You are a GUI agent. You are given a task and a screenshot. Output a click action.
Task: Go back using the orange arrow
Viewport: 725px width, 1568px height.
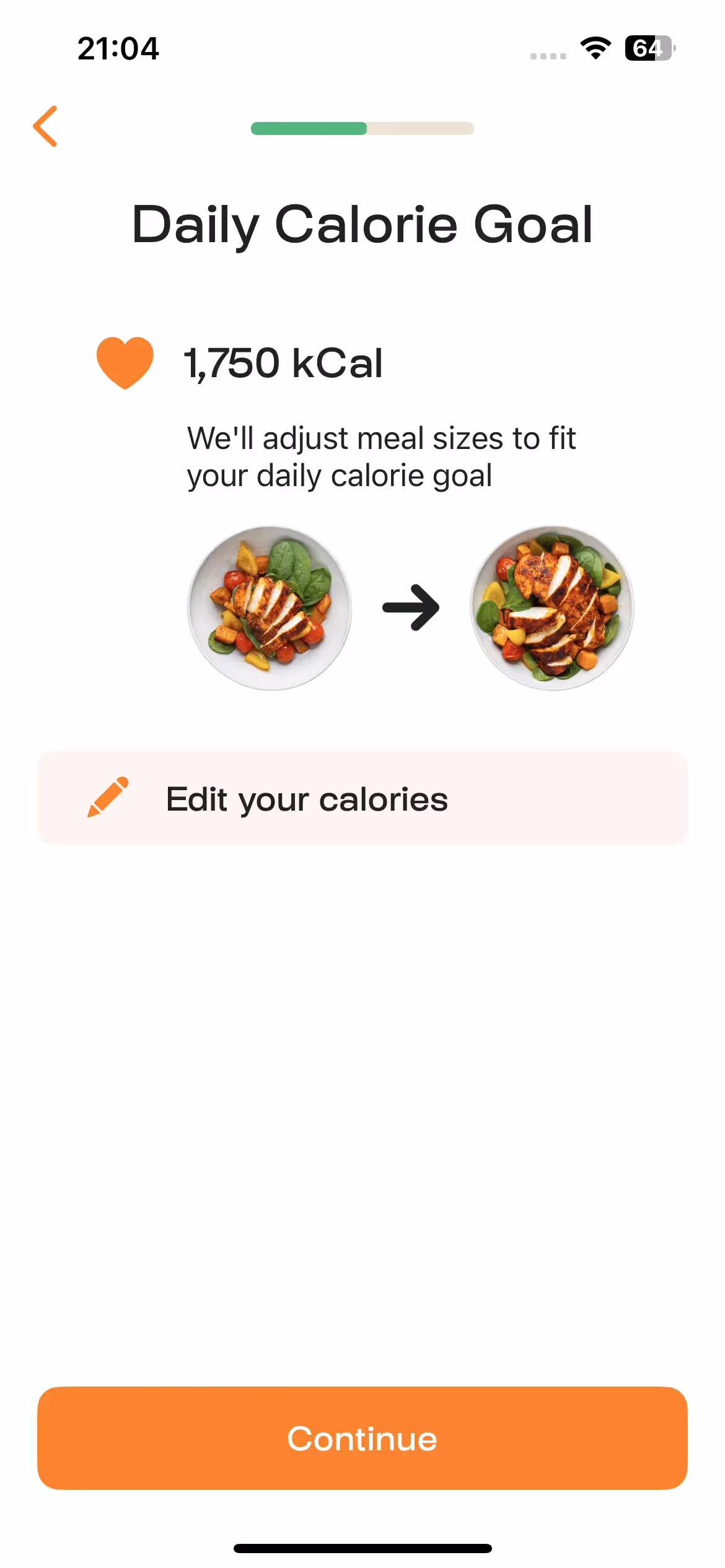[x=45, y=126]
